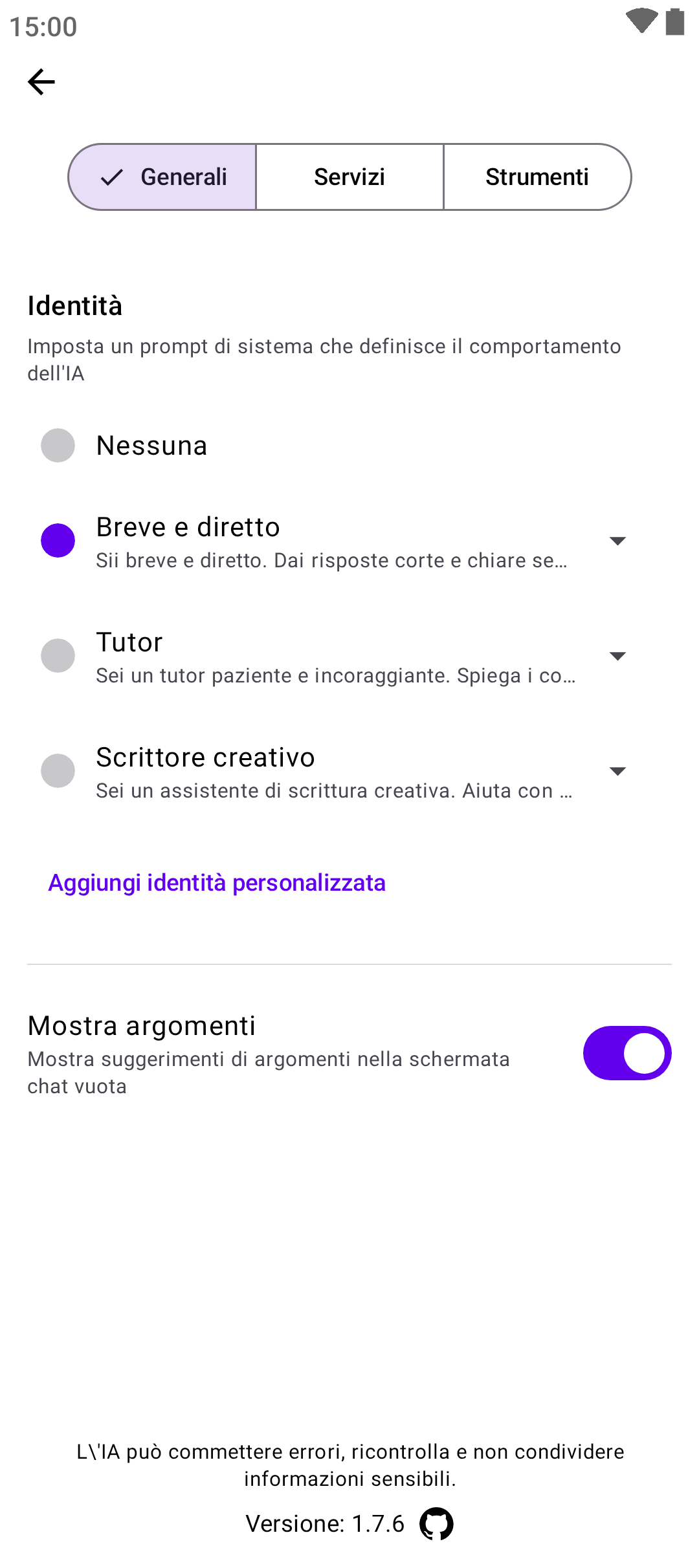Expand the Tutor prompt details

[617, 656]
